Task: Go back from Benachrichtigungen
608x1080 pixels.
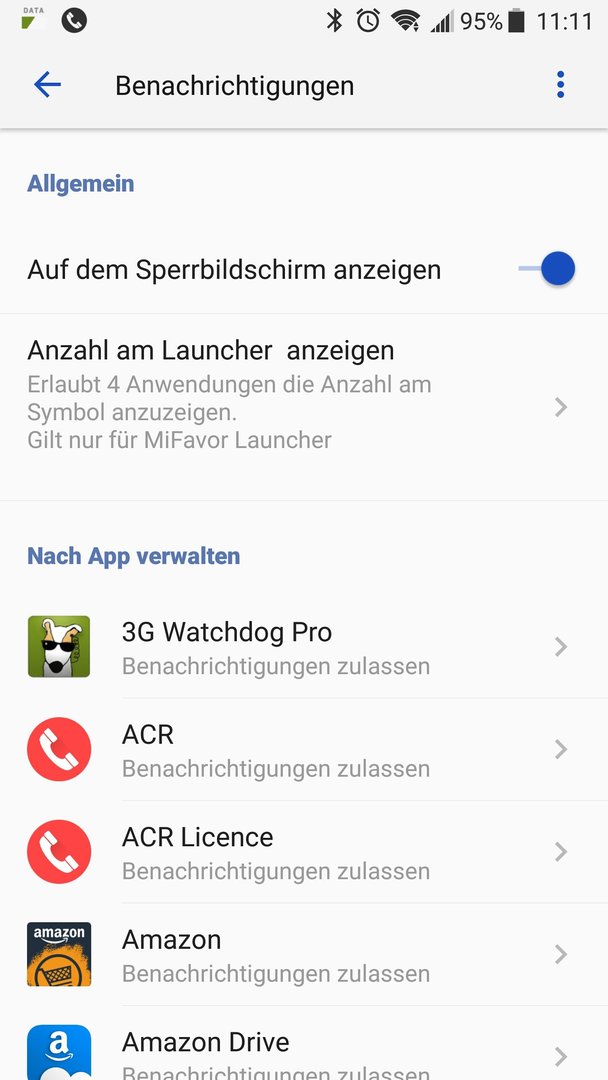Action: coord(48,85)
